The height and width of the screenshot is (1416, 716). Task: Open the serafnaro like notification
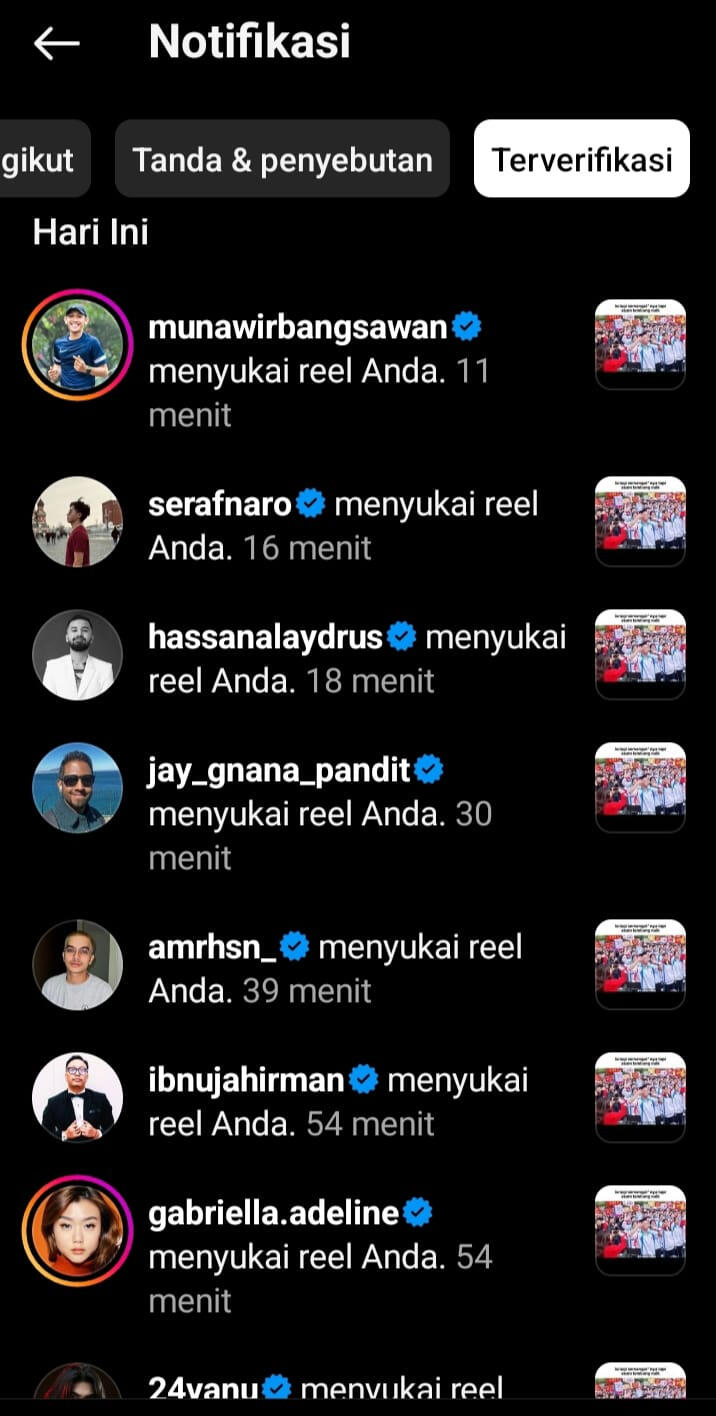343,526
